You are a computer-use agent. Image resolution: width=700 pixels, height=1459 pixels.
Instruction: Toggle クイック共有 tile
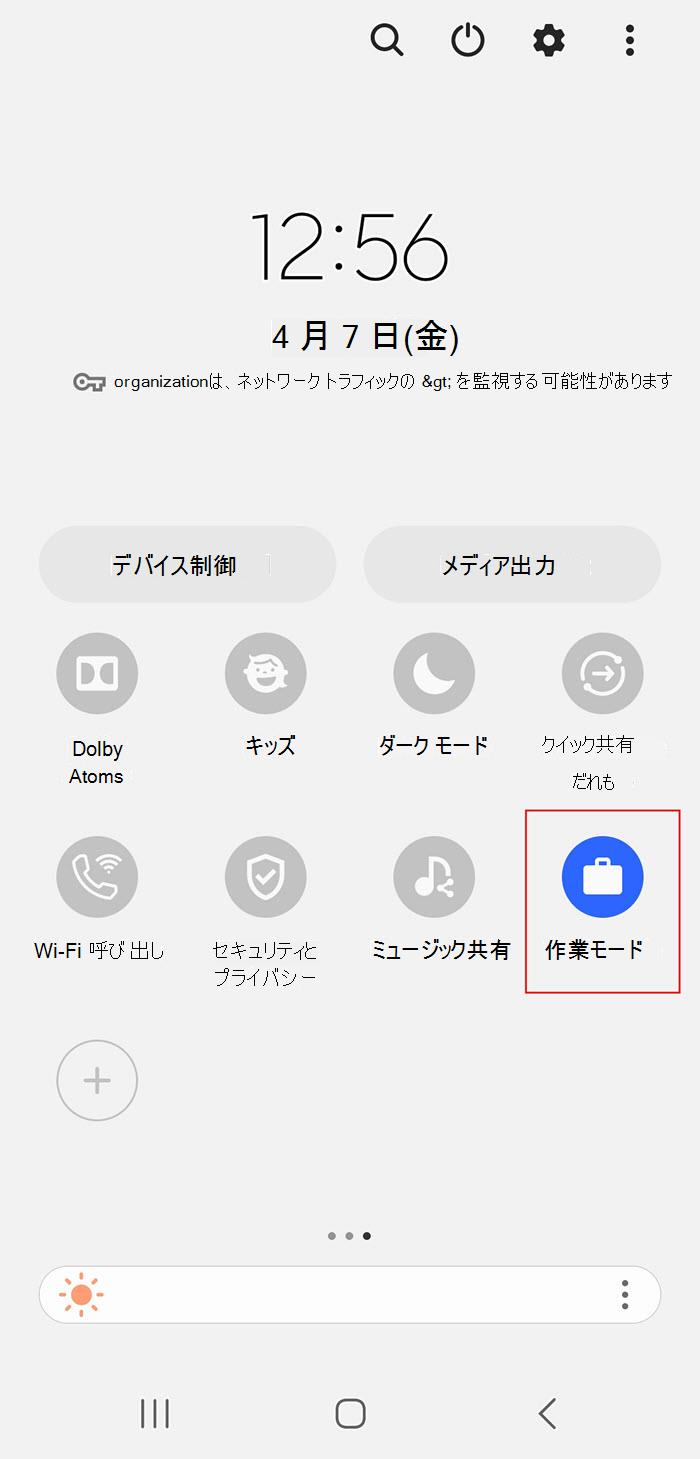[x=602, y=673]
